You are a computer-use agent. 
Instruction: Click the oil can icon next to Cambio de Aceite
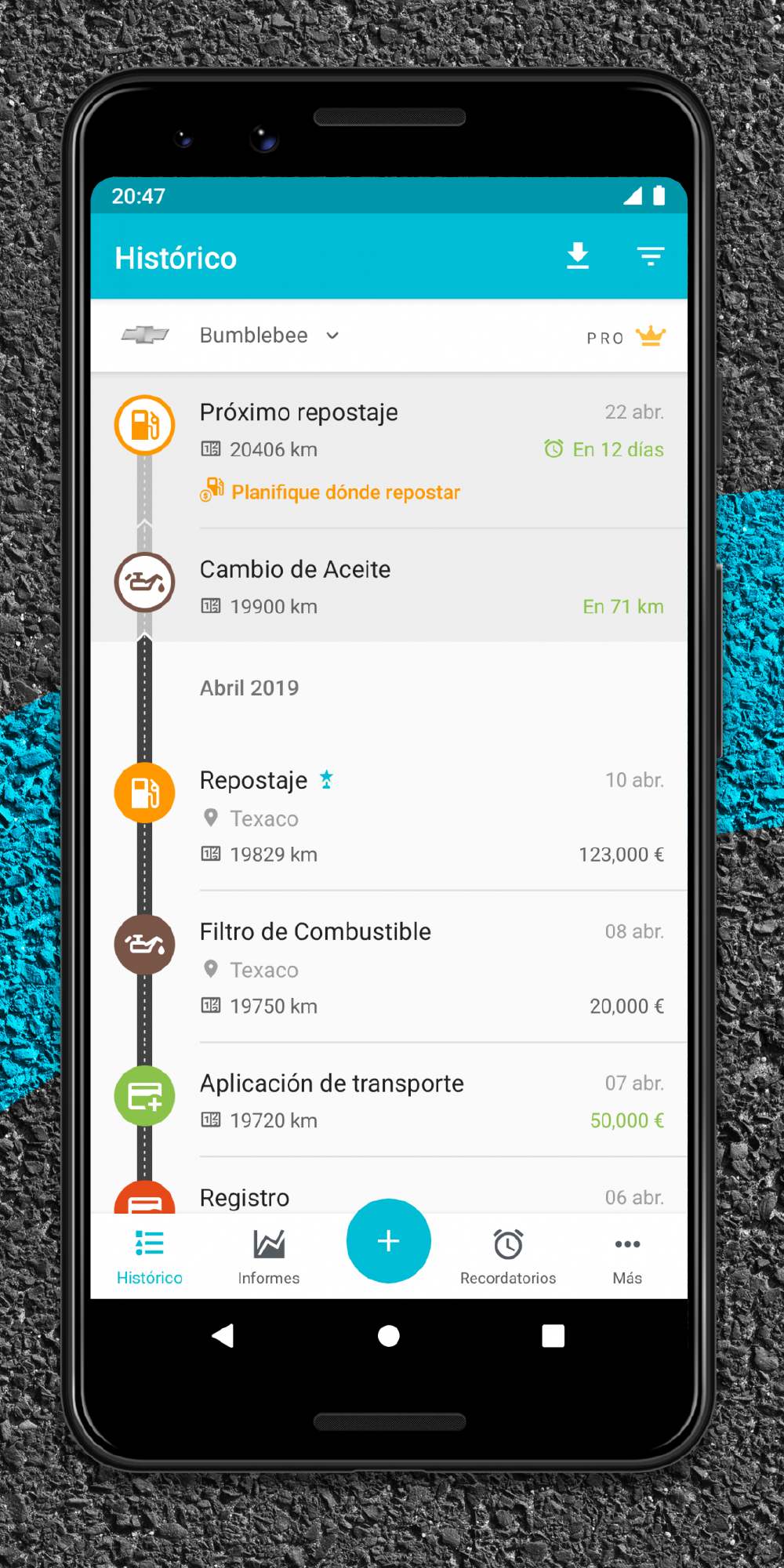[x=144, y=583]
